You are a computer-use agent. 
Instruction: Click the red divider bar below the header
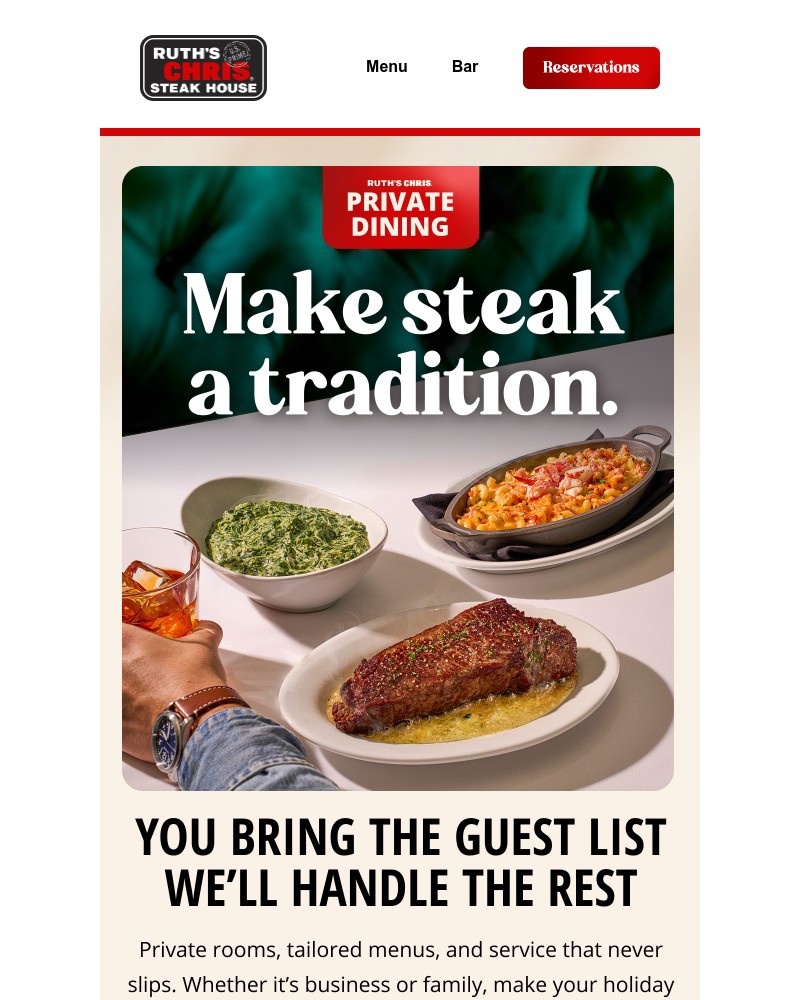400,129
